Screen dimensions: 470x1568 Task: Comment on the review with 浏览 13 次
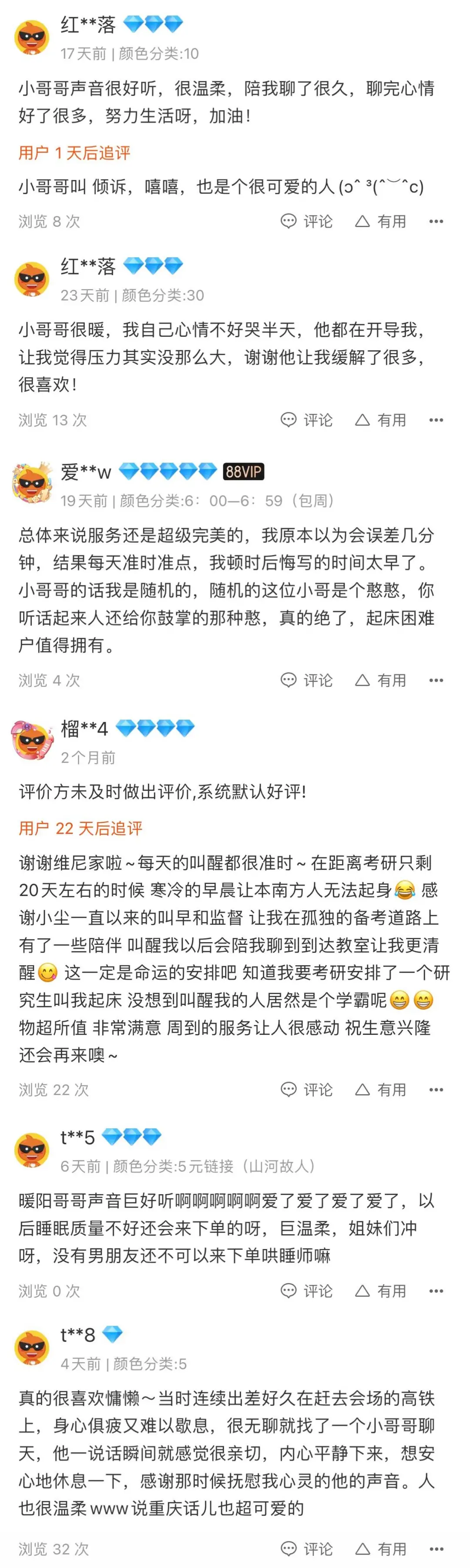[x=306, y=420]
